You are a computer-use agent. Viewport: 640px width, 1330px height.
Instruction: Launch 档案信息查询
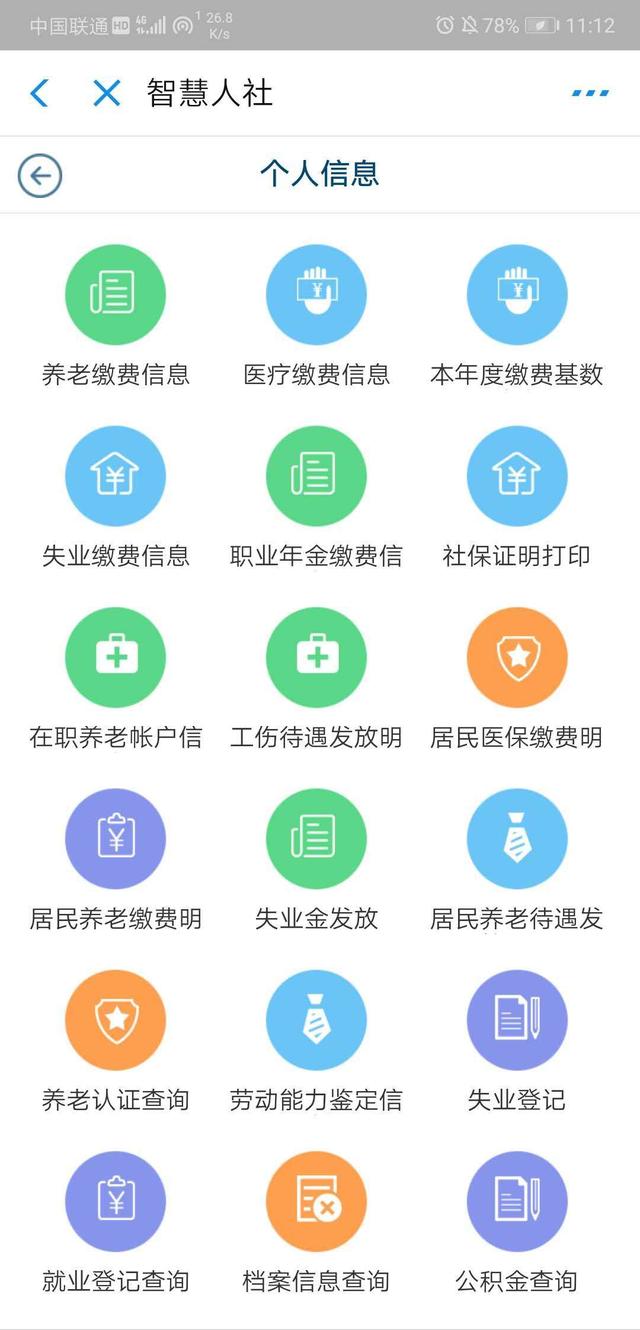pos(316,1201)
